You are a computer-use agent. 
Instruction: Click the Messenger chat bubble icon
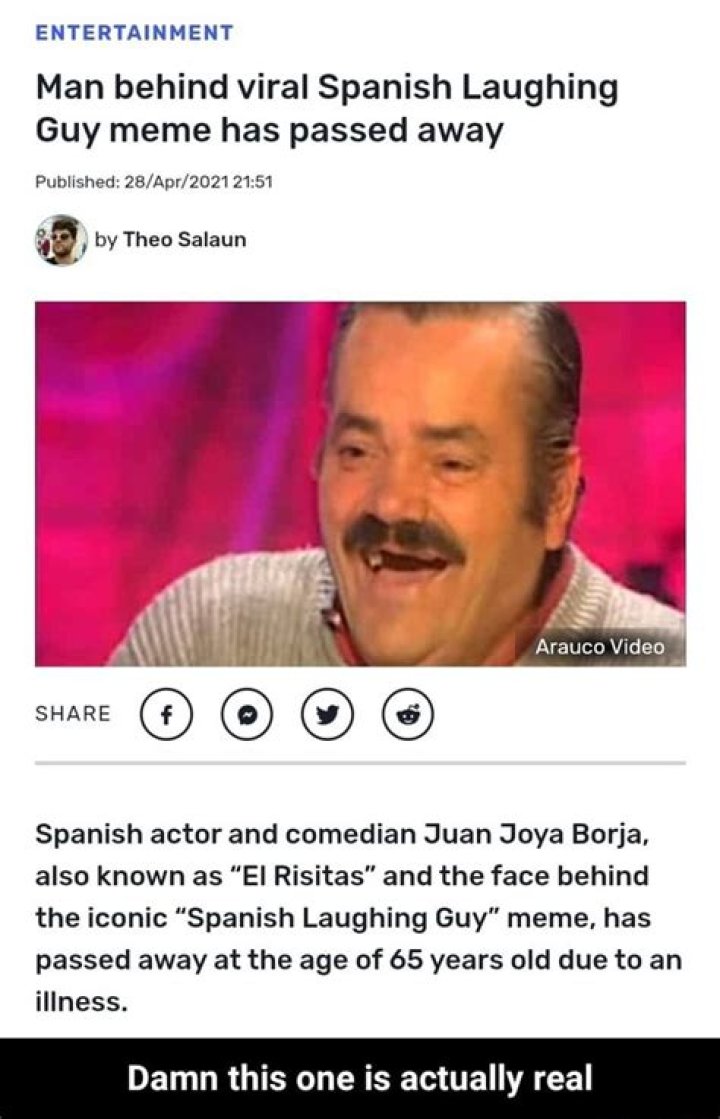coord(248,713)
